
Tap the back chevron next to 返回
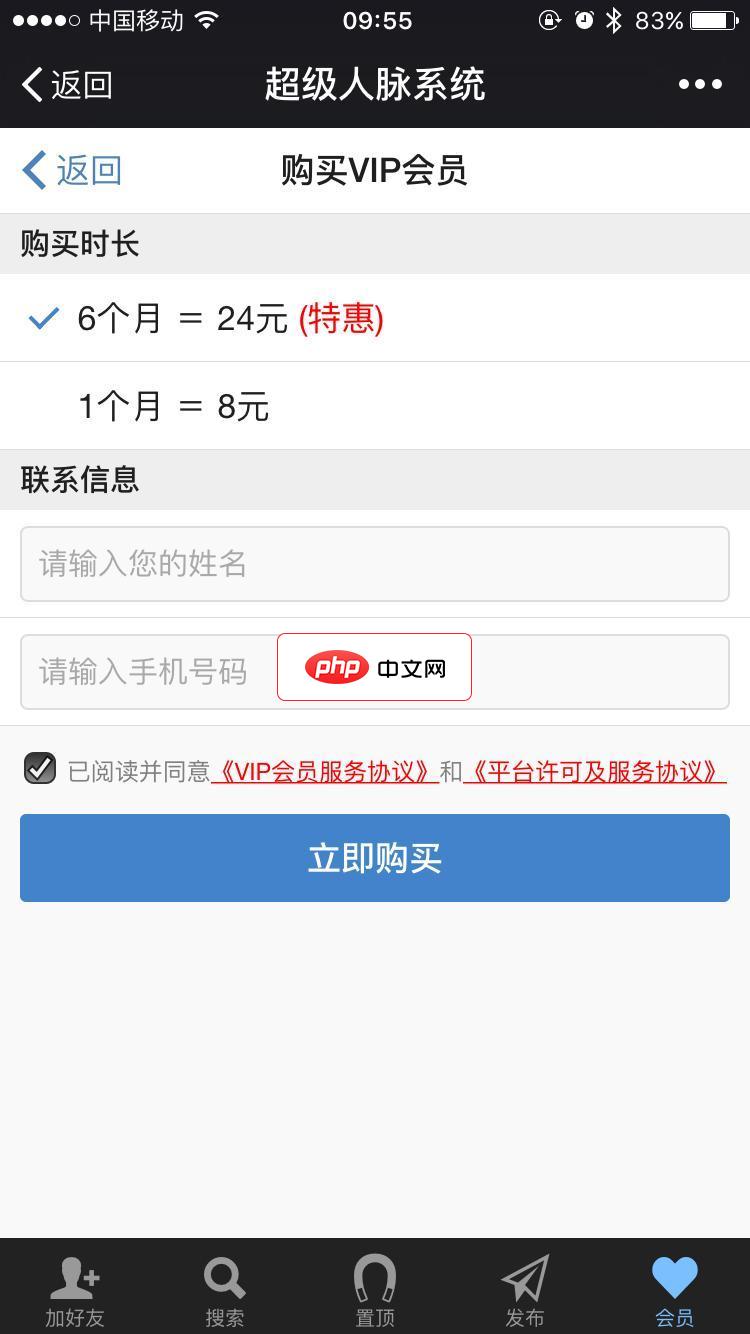coord(30,84)
